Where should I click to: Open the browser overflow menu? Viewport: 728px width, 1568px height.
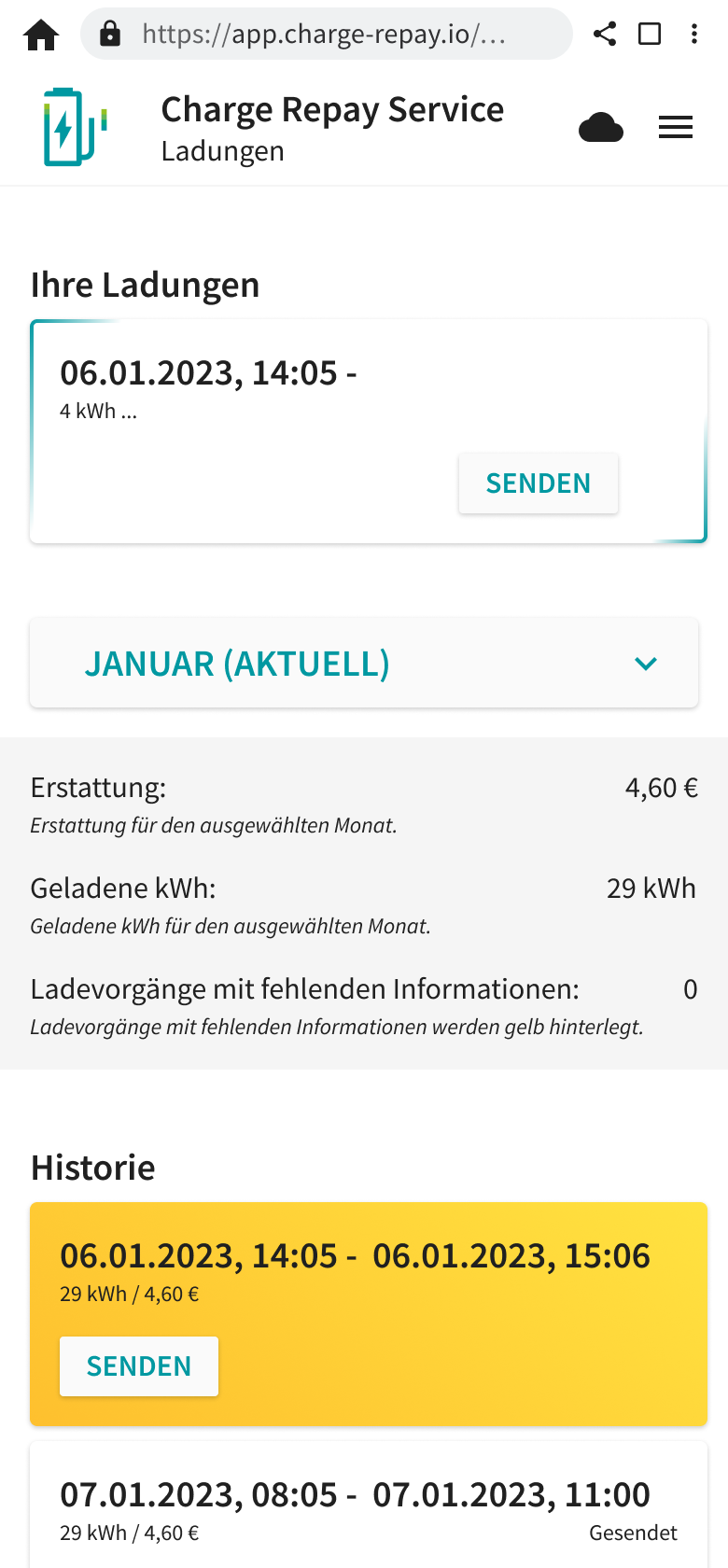[694, 35]
